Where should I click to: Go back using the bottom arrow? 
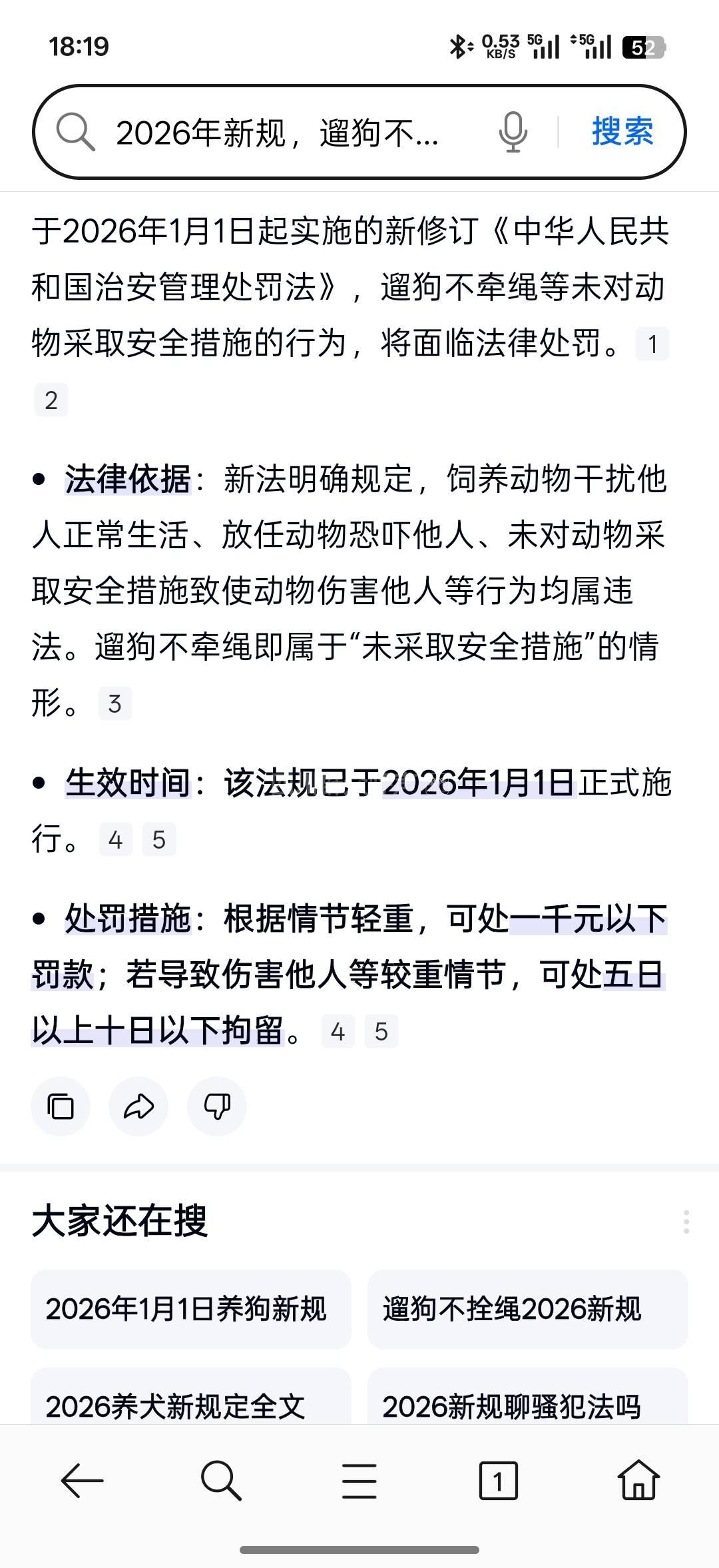pos(82,1481)
